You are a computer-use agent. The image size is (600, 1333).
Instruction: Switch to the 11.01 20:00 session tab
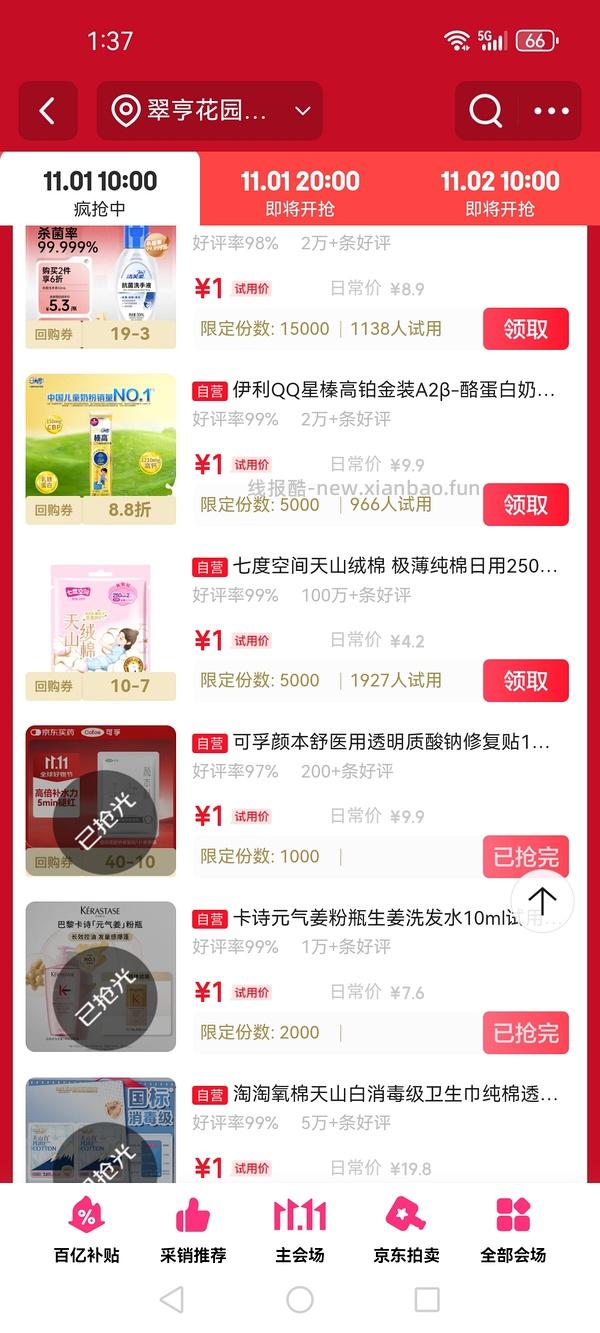300,192
